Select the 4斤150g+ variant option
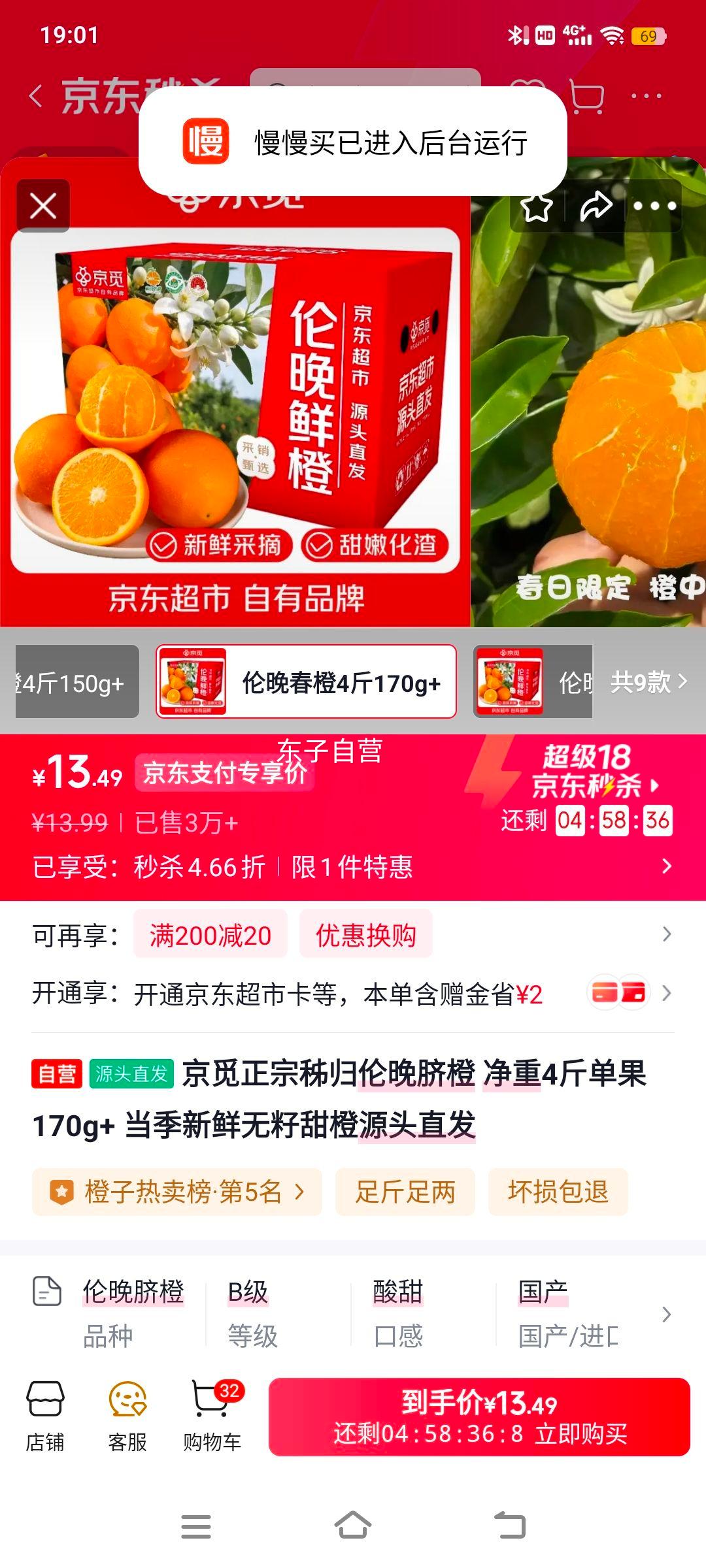 pyautogui.click(x=72, y=682)
